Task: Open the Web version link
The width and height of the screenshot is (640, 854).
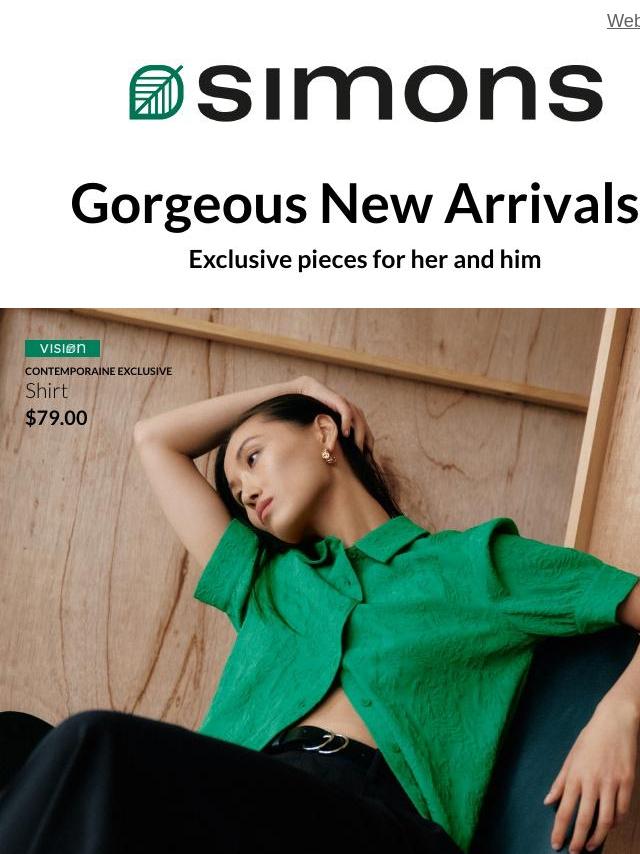Action: click(x=623, y=20)
